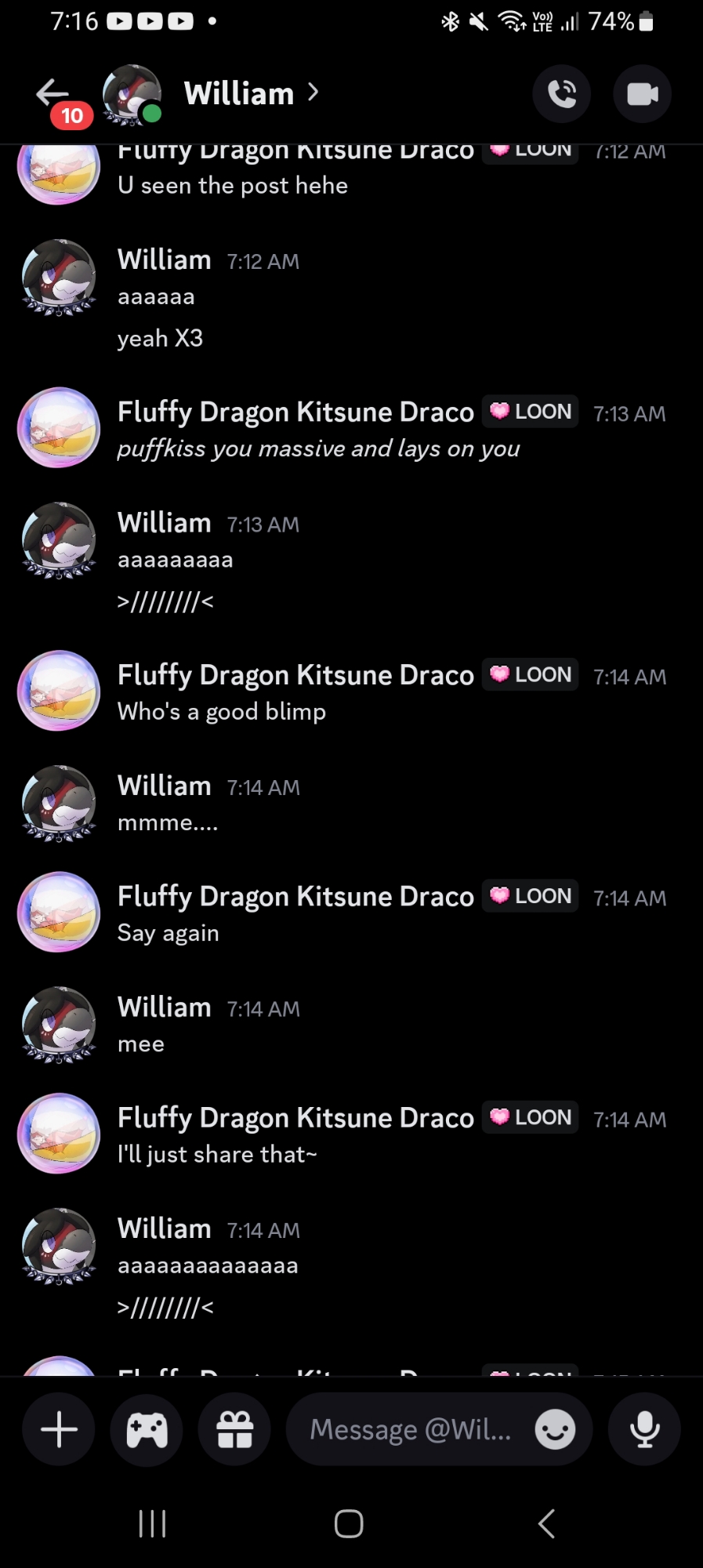The width and height of the screenshot is (703, 1568).
Task: Record a voice message with microphone
Action: pyautogui.click(x=644, y=1429)
